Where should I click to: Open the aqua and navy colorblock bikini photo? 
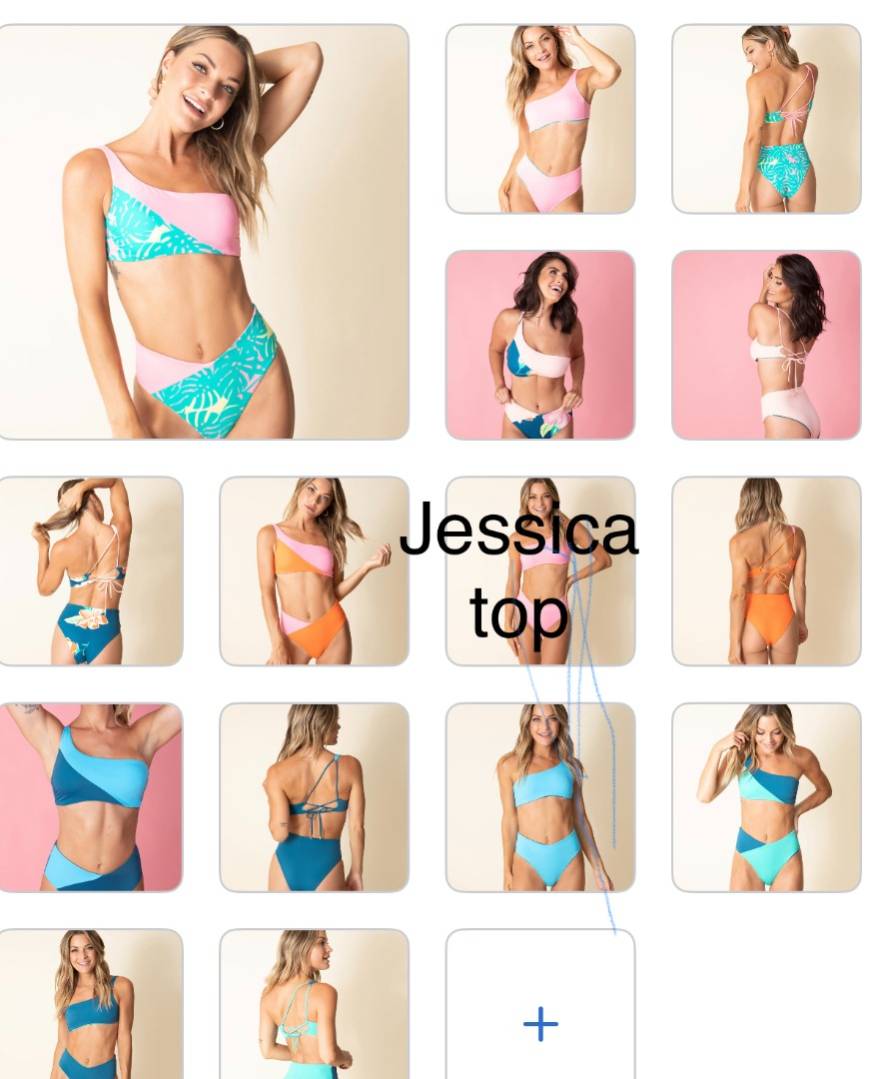pos(766,797)
